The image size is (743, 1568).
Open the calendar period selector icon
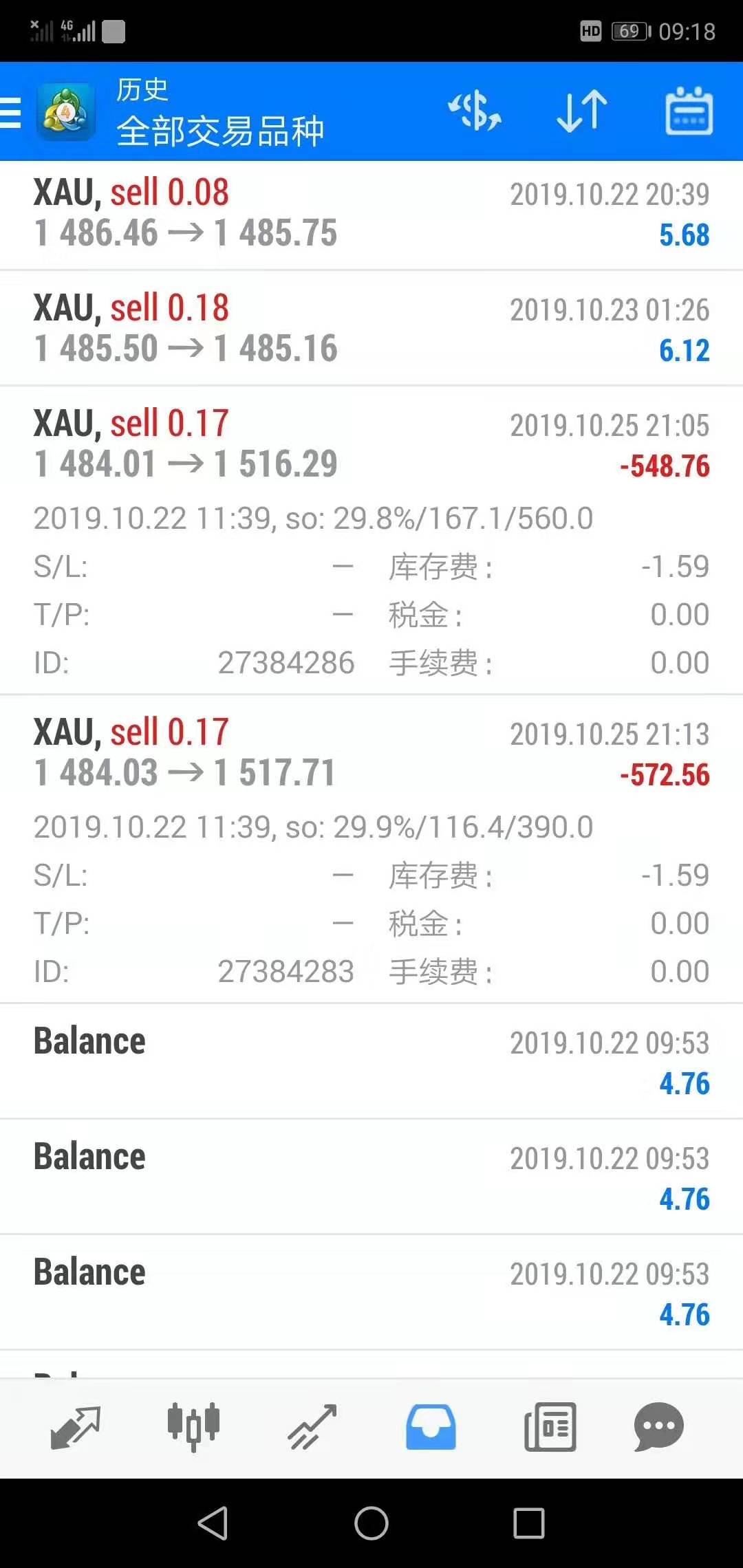tap(688, 112)
